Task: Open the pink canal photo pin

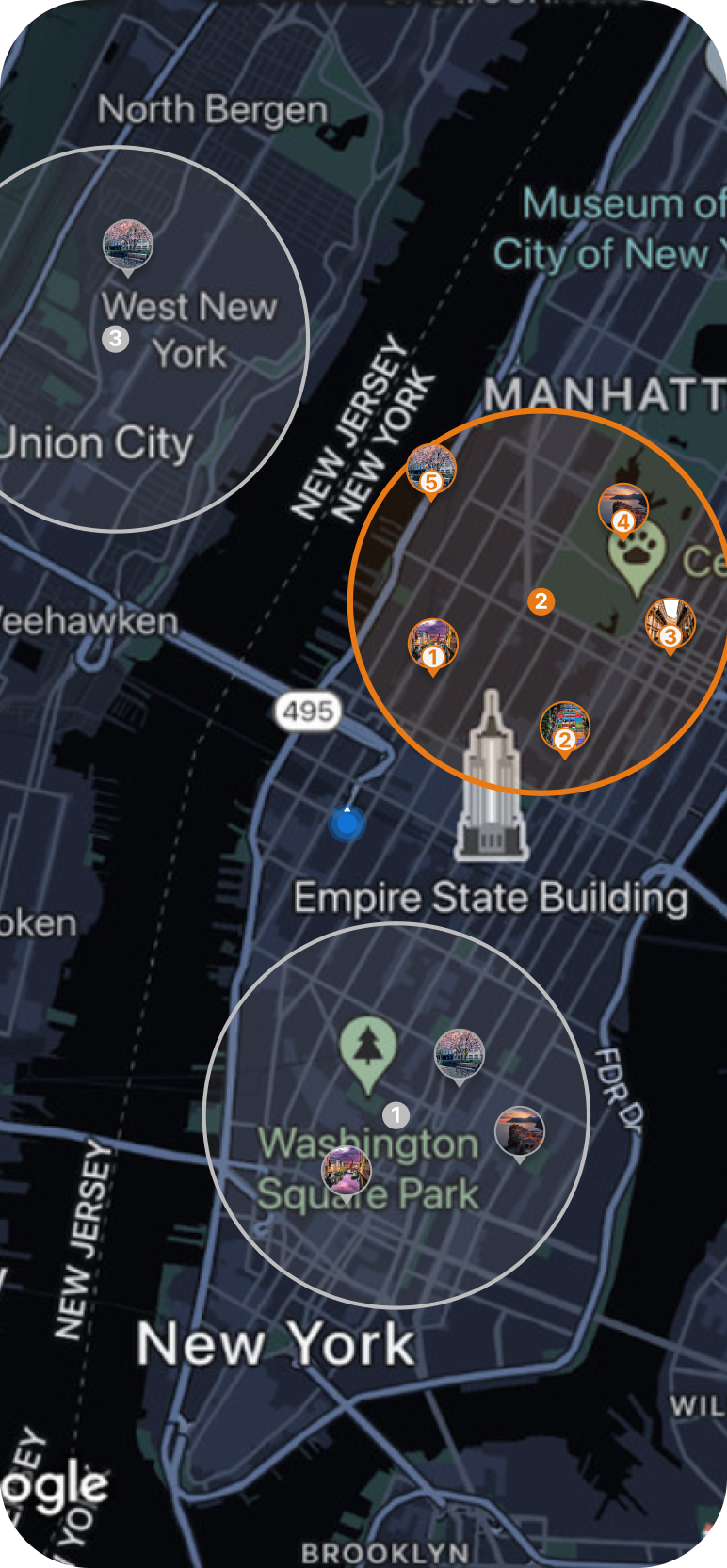Action: click(347, 1172)
